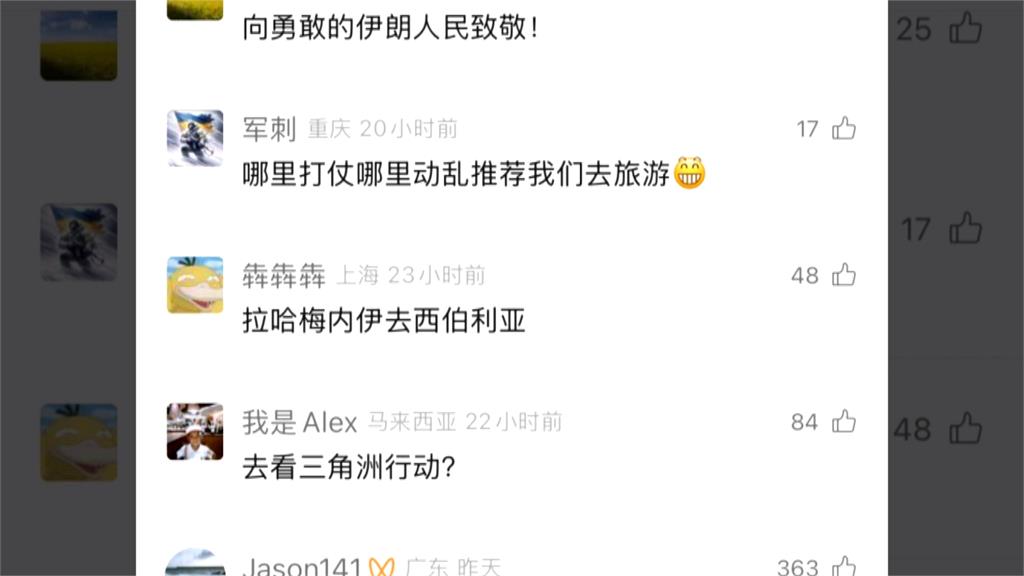1024x576 pixels.
Task: Like 犇犇犇's comment from 上海
Action: coord(844,275)
